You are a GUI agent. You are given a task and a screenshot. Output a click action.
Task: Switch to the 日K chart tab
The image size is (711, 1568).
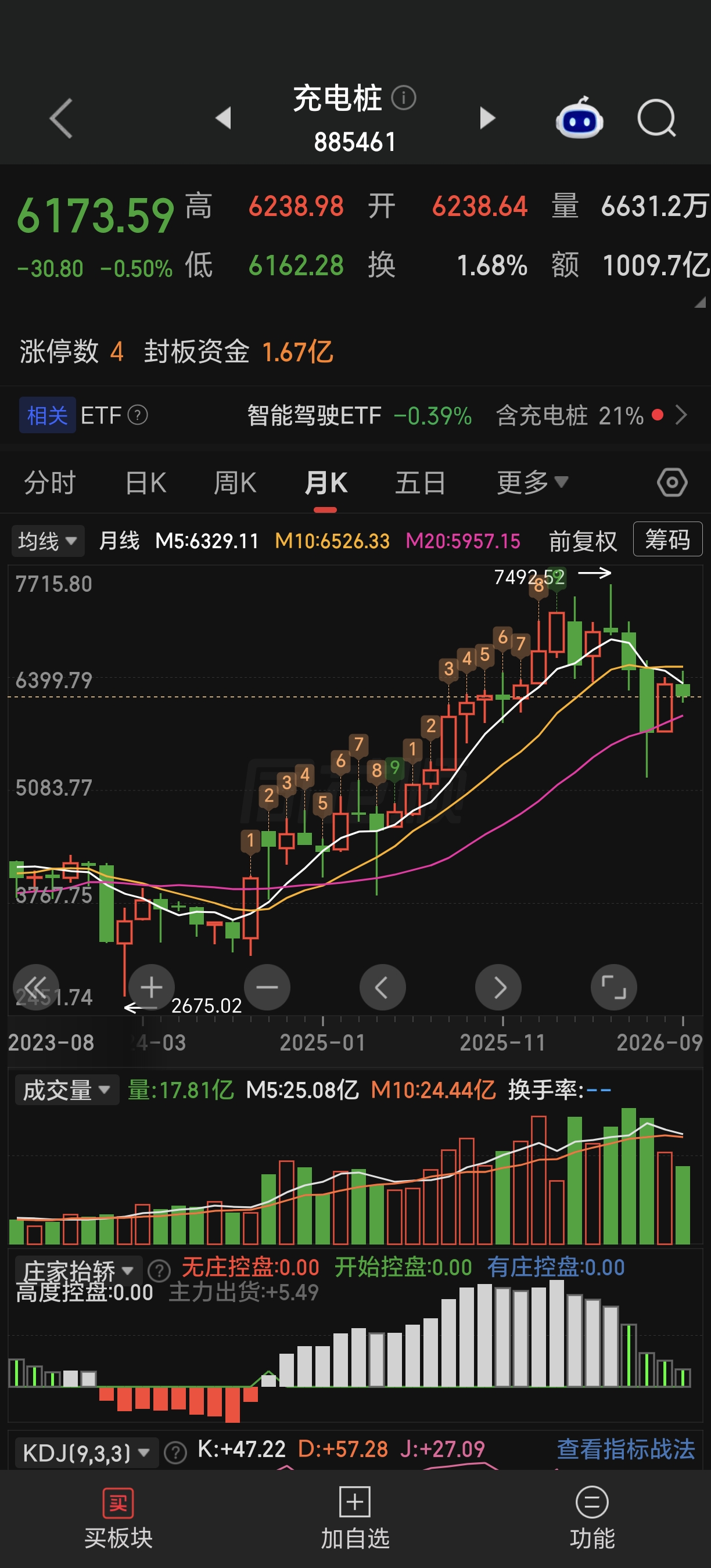tap(145, 483)
